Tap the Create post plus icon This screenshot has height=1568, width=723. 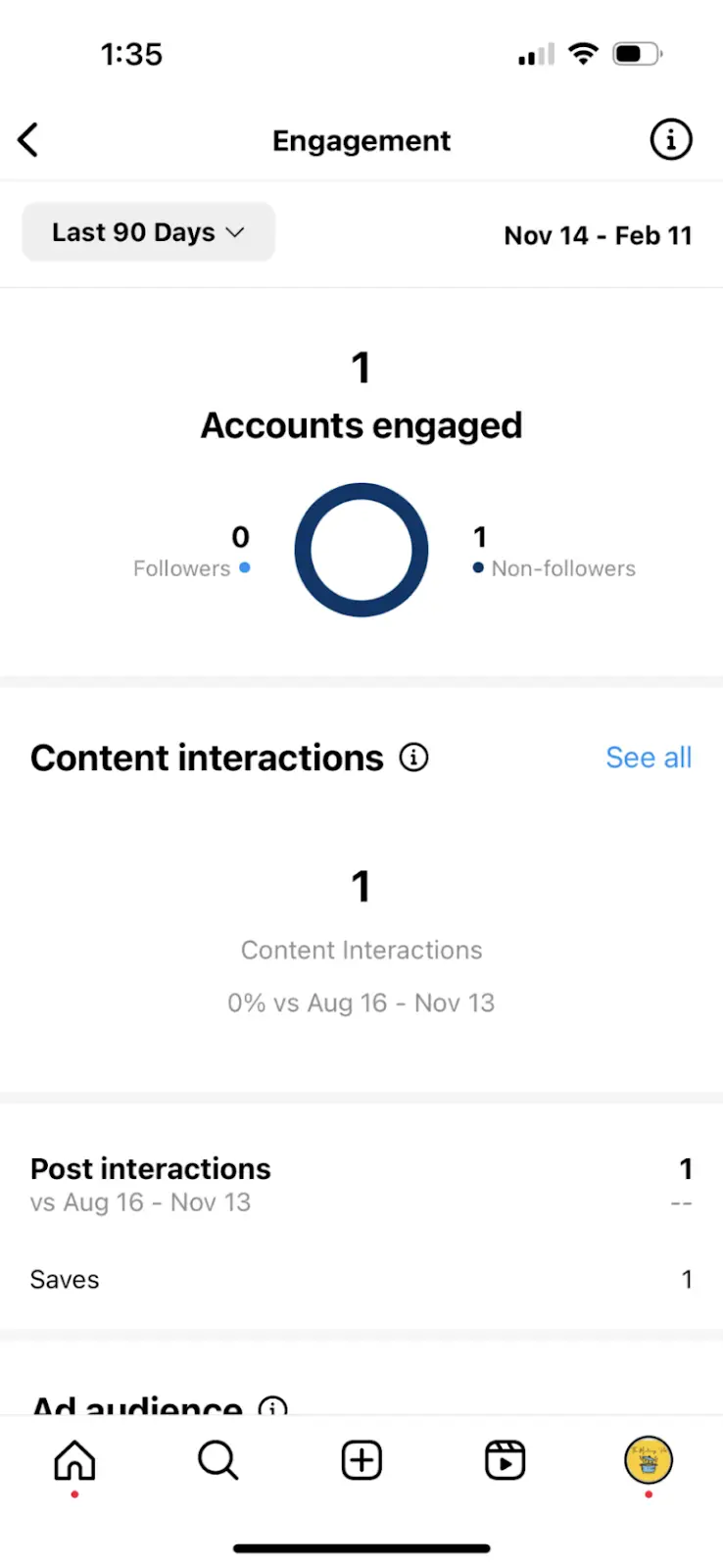coord(361,1460)
